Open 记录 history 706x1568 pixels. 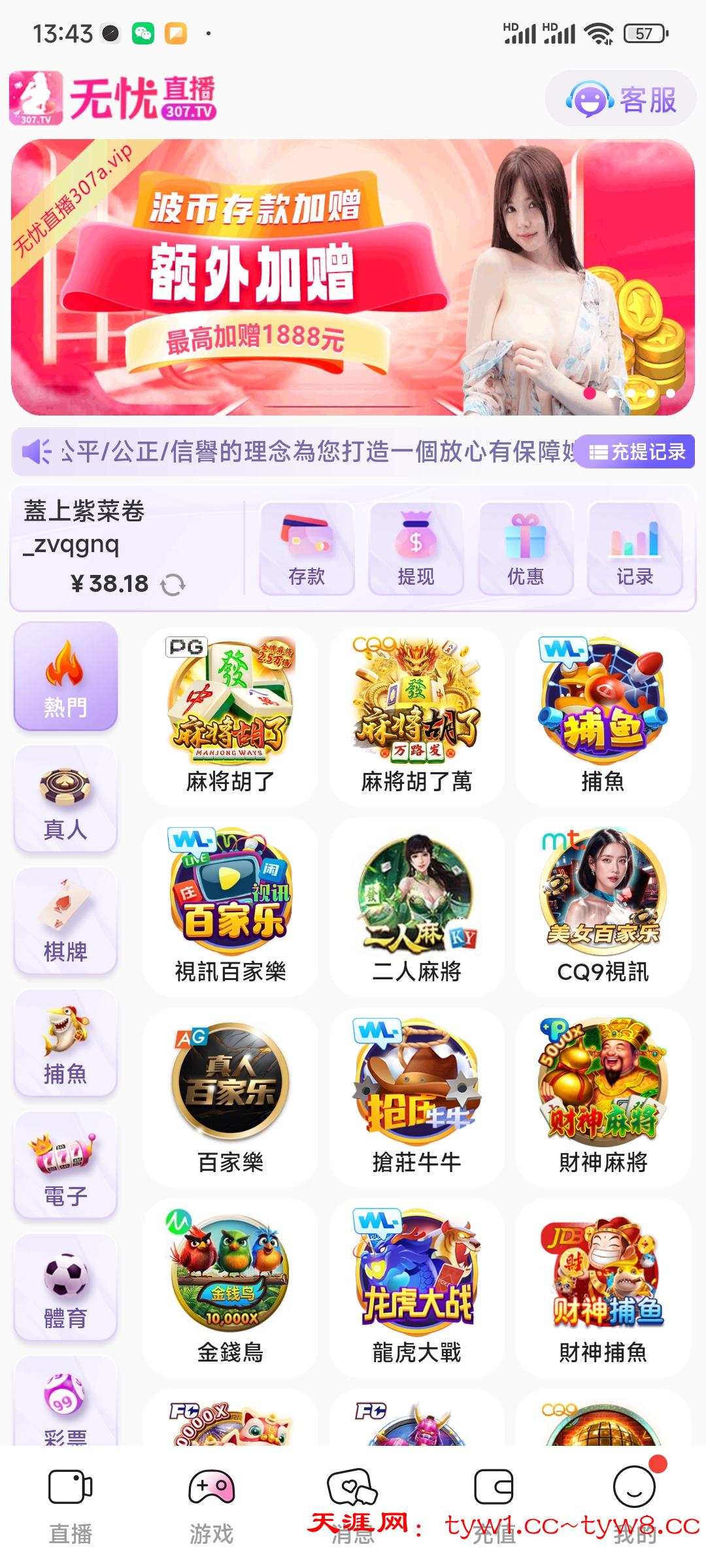pos(635,549)
